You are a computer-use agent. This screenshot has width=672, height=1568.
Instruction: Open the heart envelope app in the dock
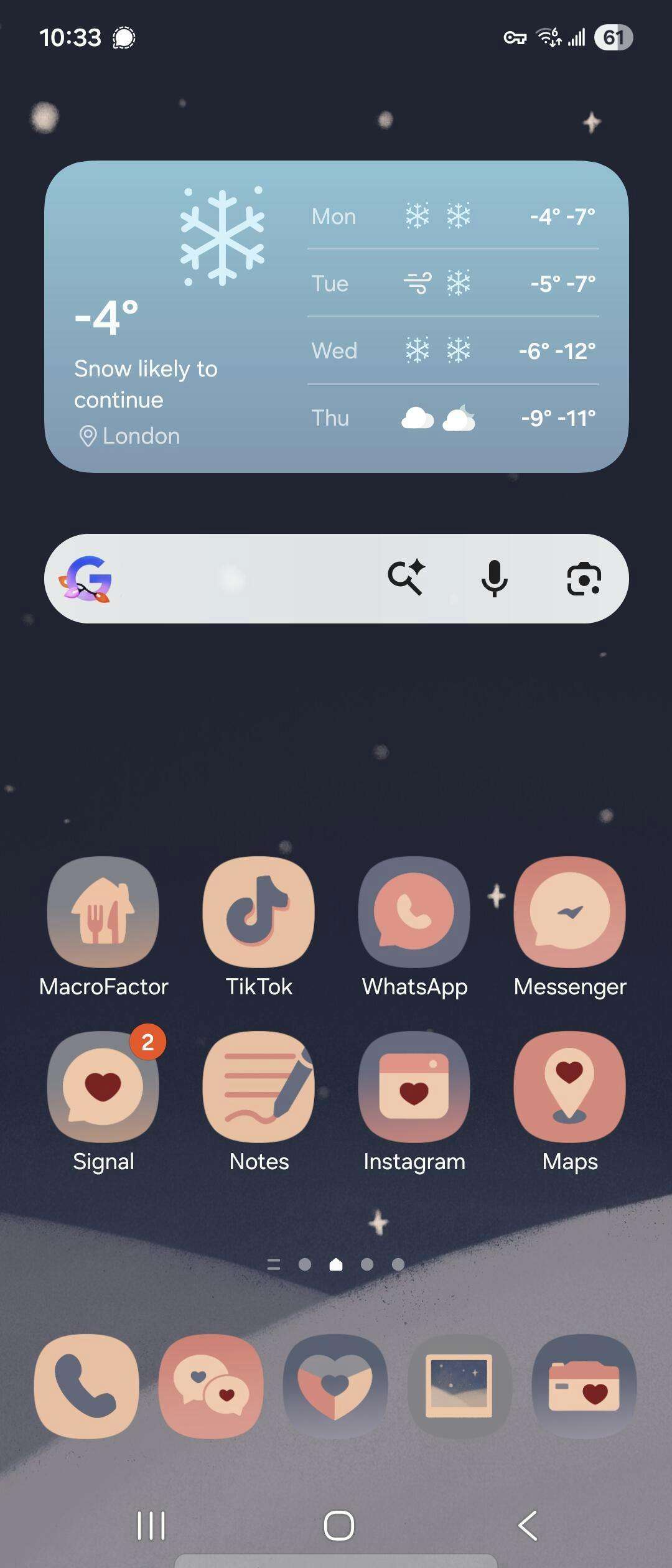[x=335, y=1386]
